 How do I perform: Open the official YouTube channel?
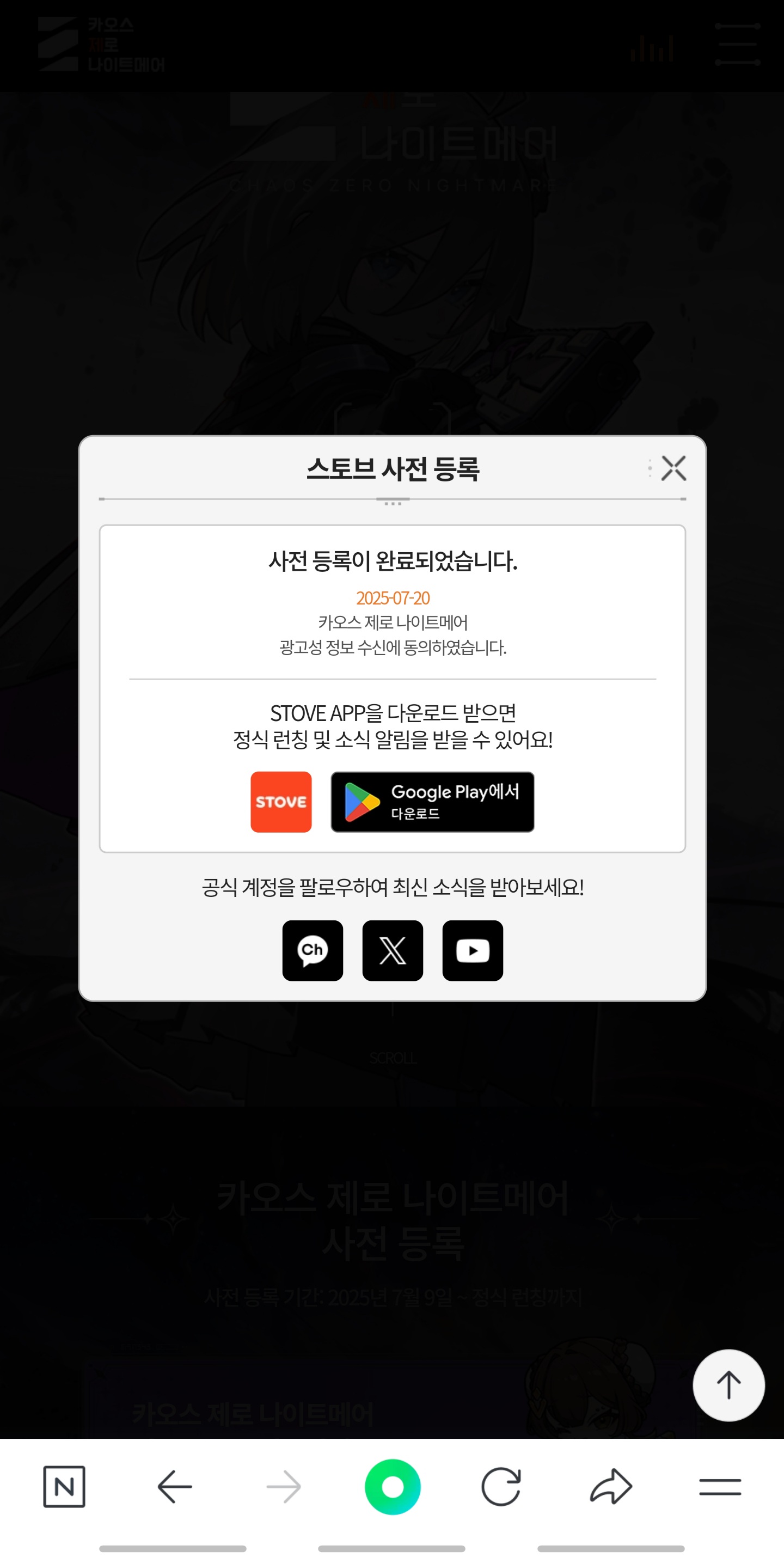pyautogui.click(x=472, y=950)
